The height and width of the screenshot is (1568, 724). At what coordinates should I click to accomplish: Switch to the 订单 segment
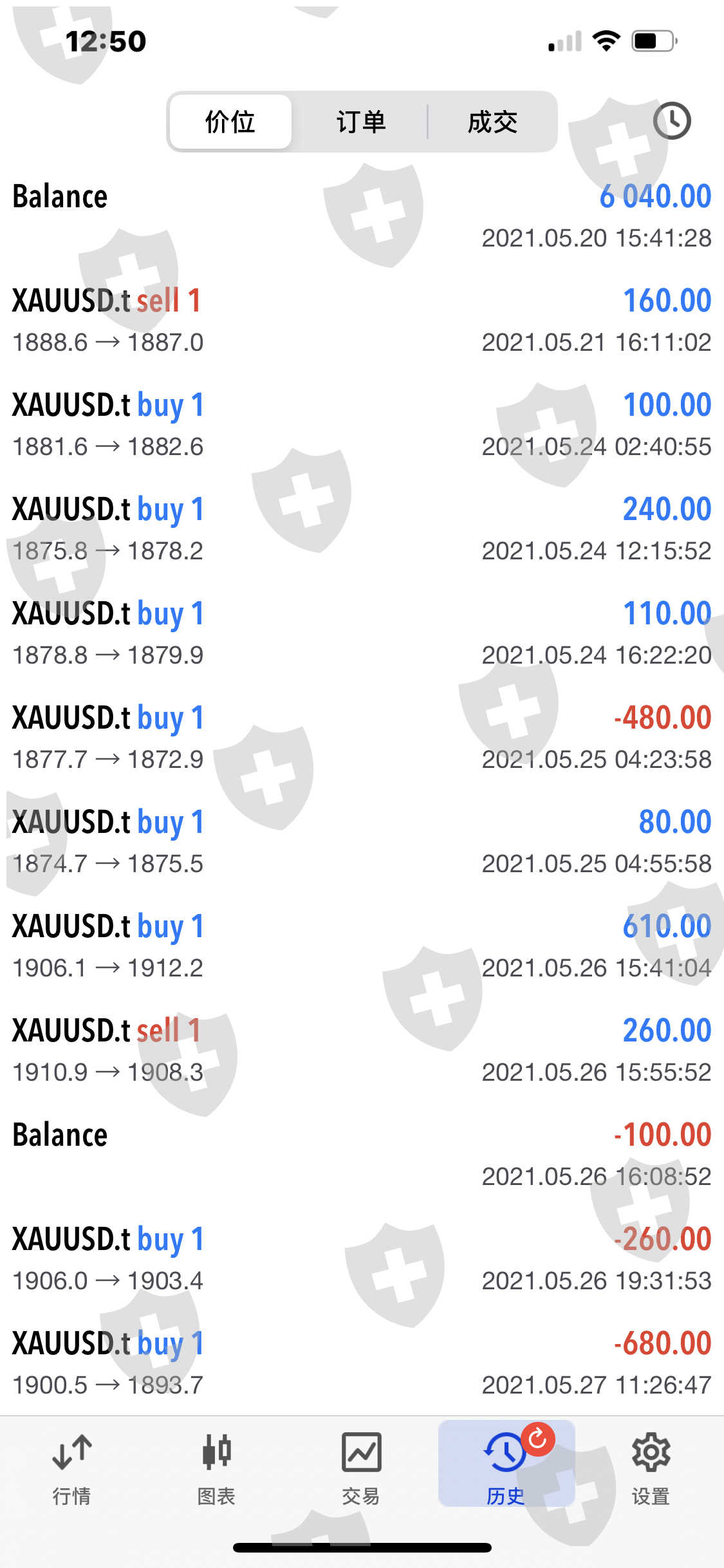coord(361,122)
